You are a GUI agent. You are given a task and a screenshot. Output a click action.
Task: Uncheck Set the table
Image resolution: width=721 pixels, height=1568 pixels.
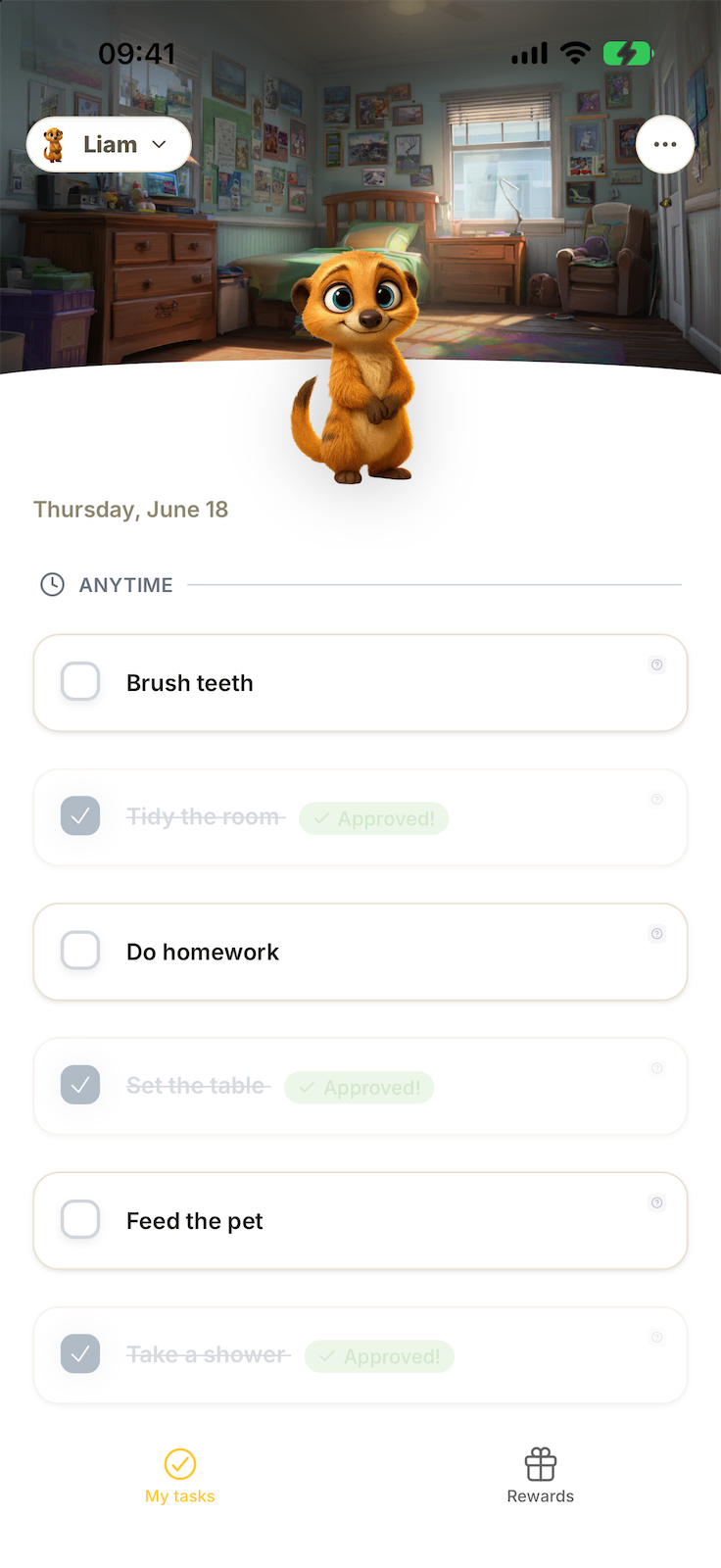point(80,1085)
